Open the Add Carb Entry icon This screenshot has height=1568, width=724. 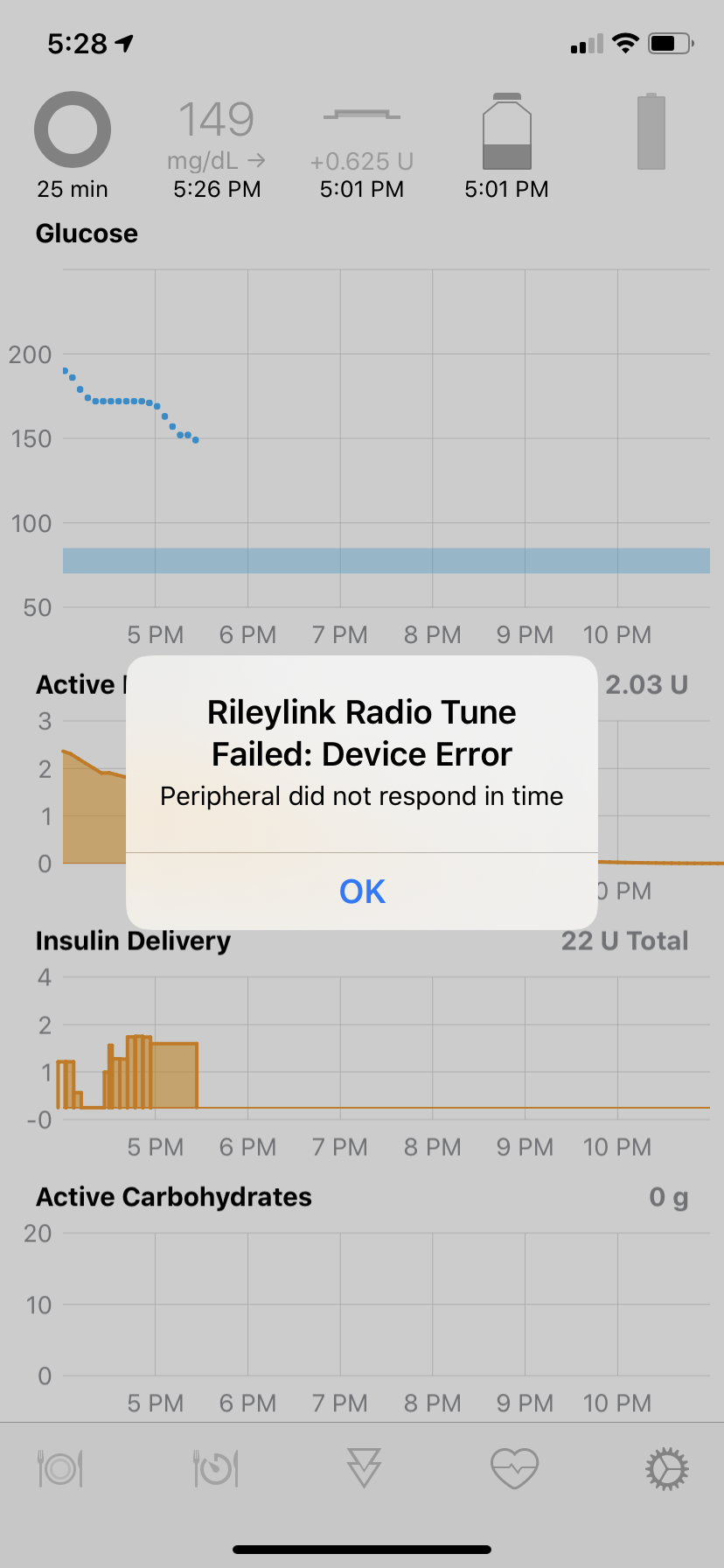click(x=60, y=1468)
